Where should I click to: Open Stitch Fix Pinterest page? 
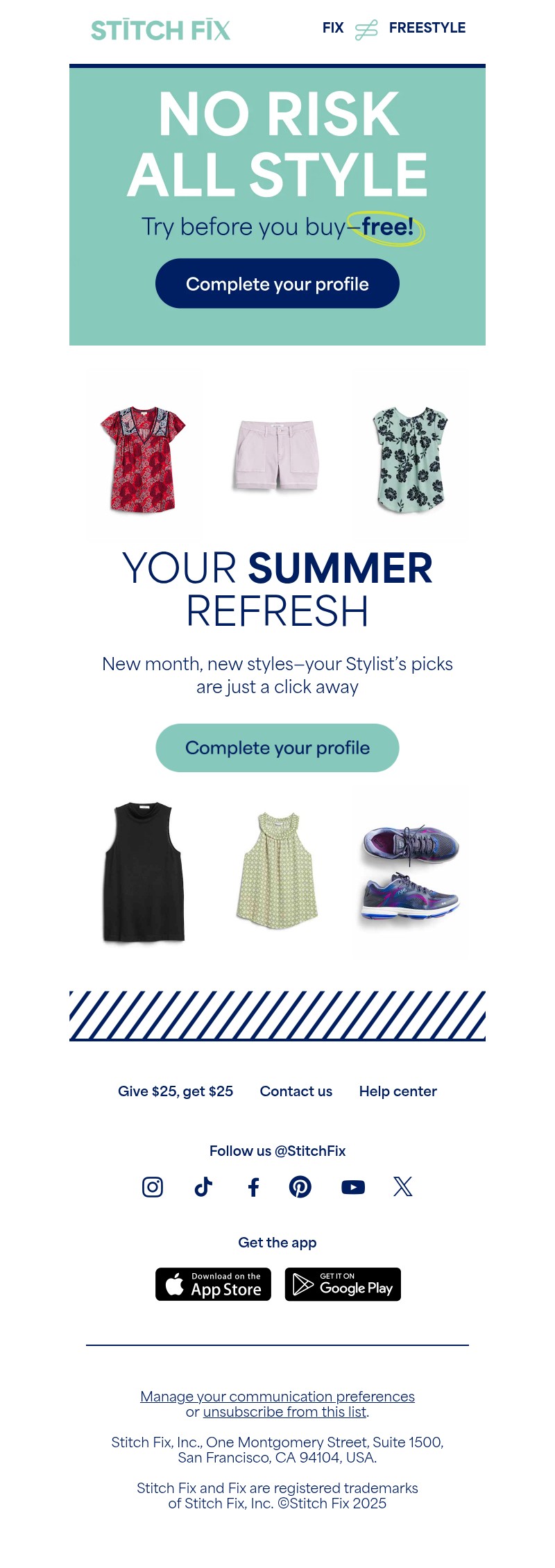[300, 1187]
